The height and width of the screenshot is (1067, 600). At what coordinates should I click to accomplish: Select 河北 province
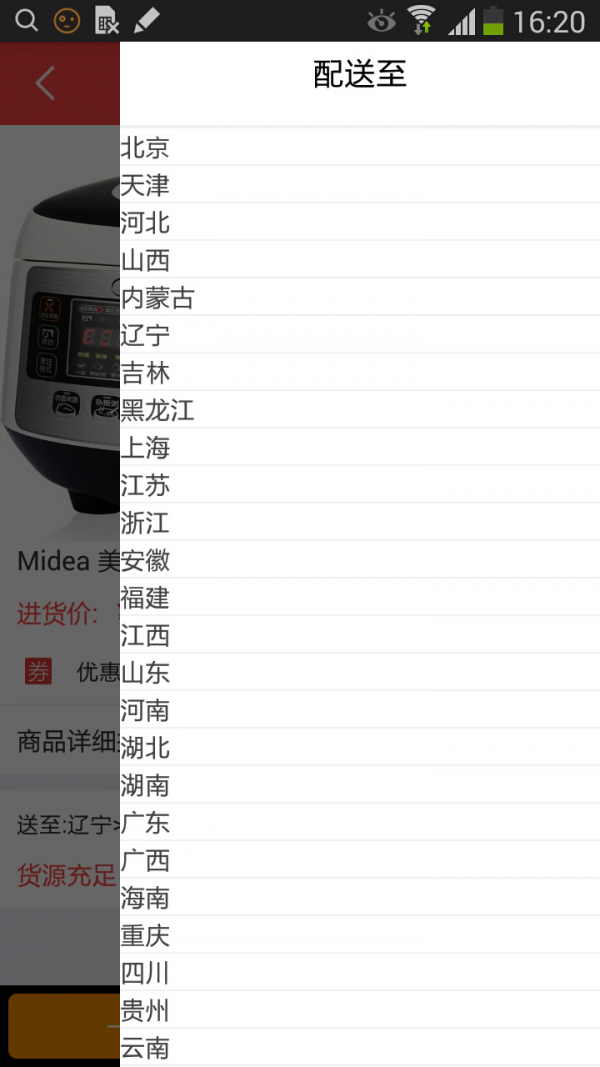coord(360,222)
